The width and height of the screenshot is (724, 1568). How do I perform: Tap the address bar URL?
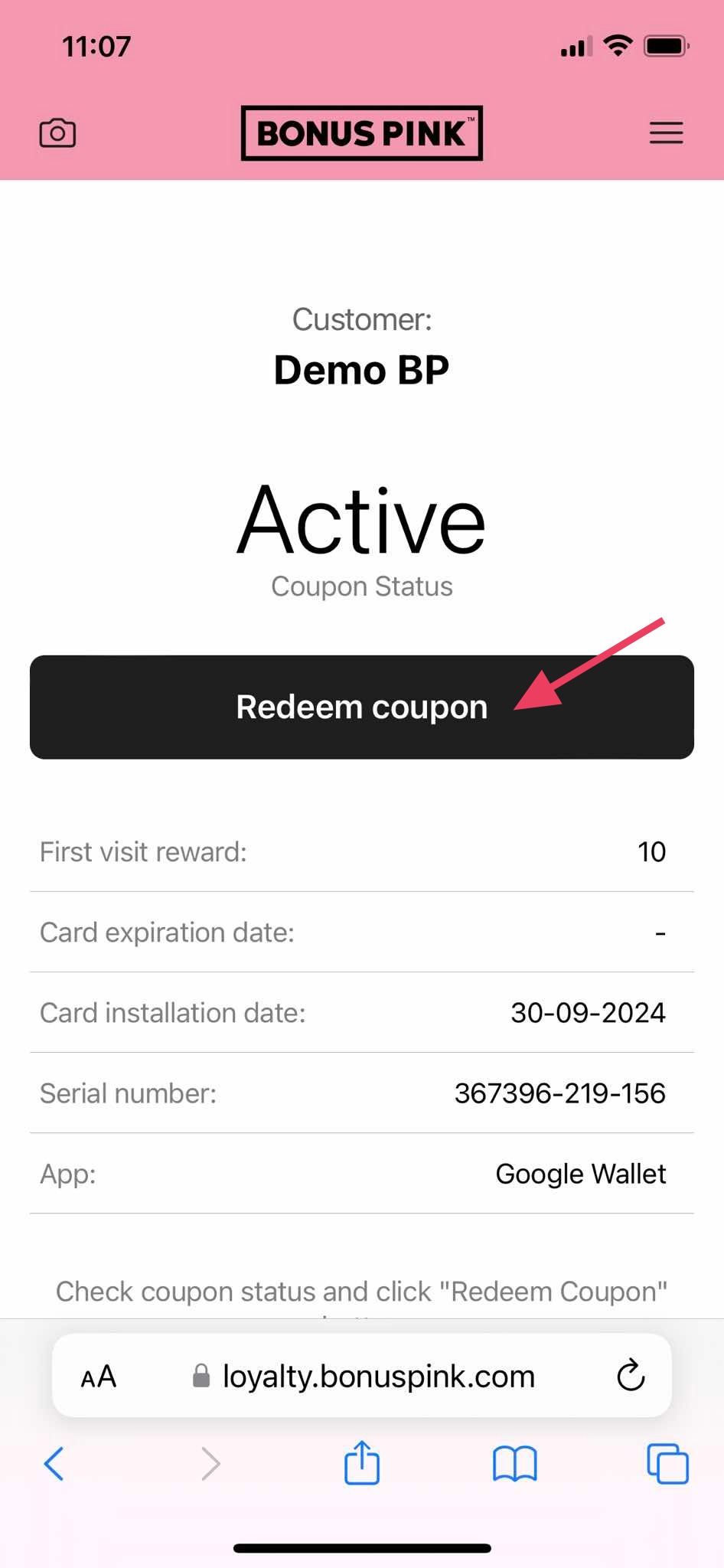coord(378,1377)
